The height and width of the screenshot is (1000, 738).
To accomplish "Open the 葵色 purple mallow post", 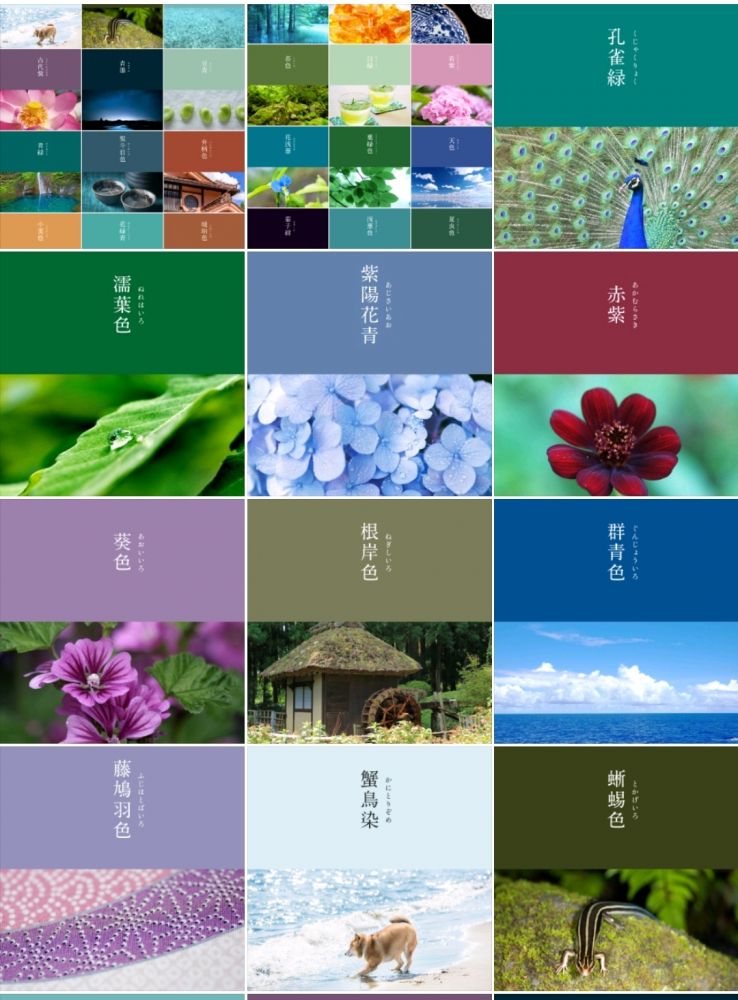I will 122,620.
